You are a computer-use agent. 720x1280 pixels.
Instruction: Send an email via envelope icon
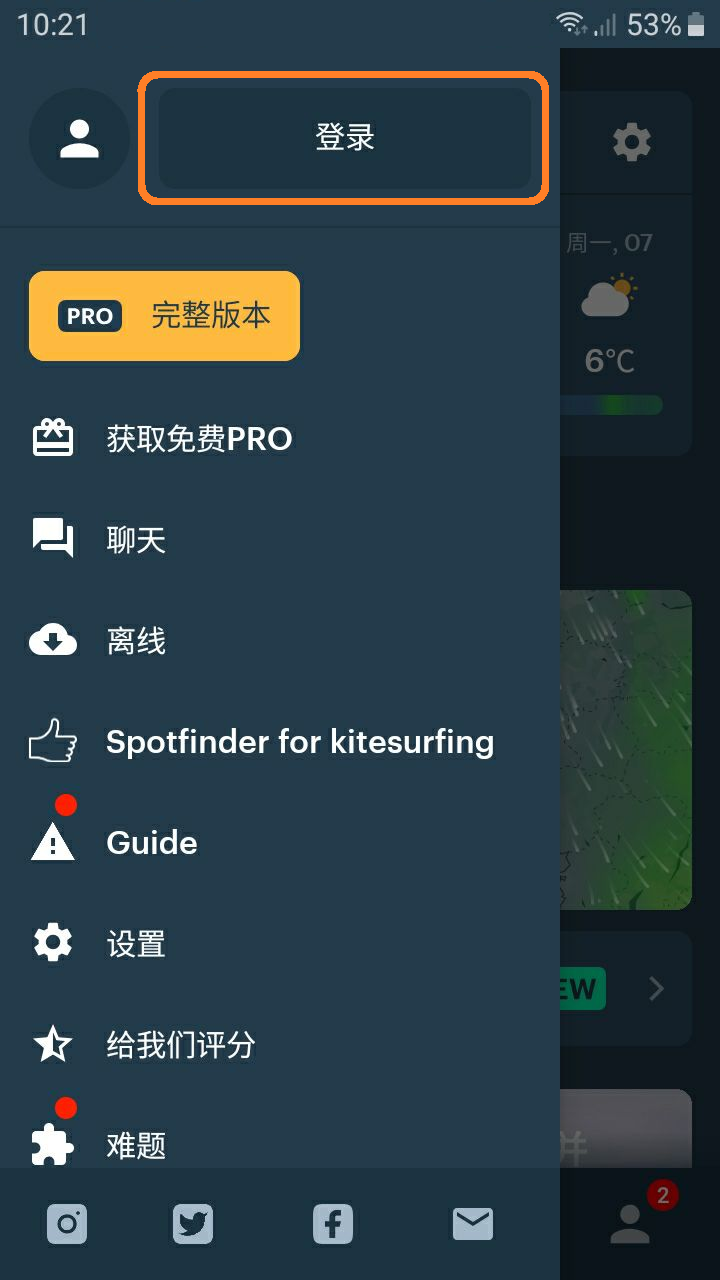tap(473, 1224)
